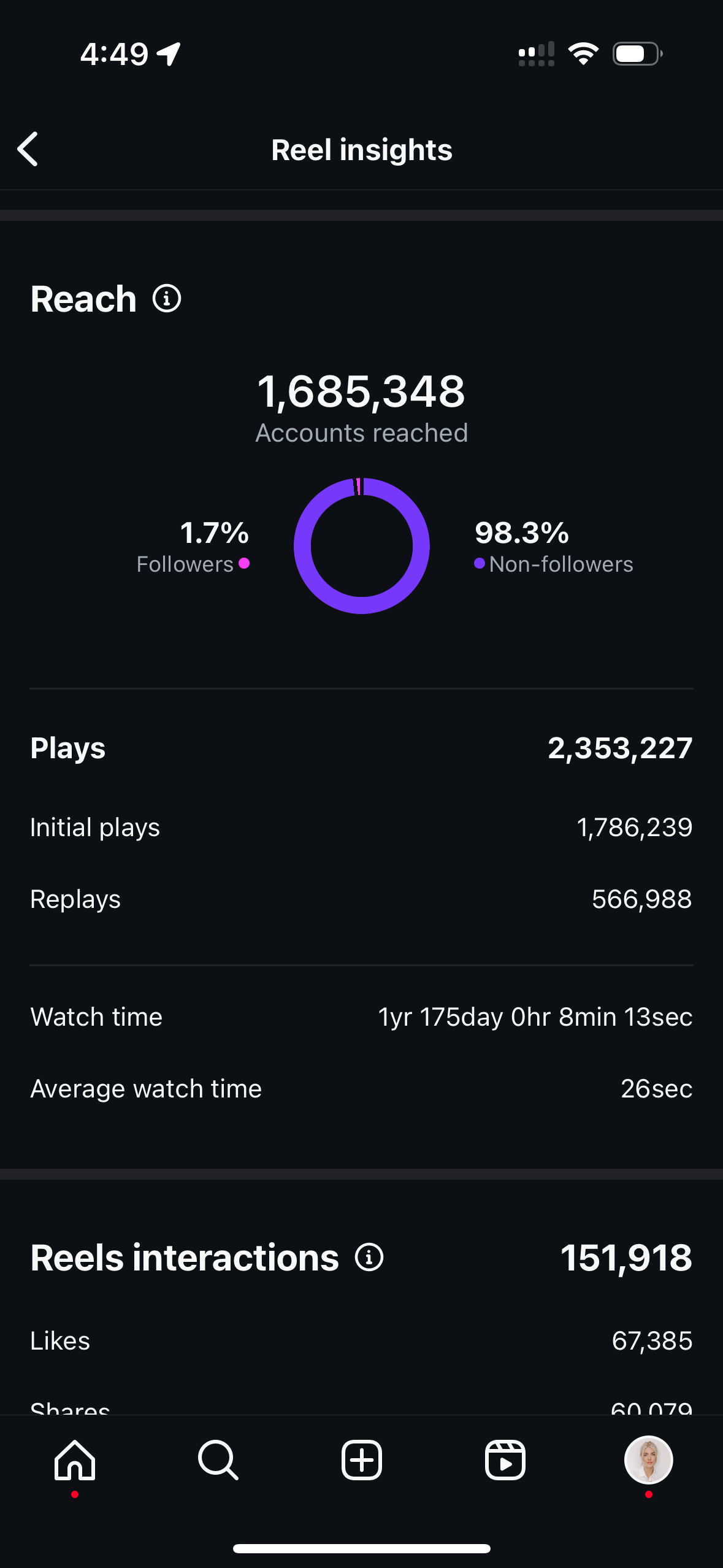Open the info icon next to Reach
723x1568 pixels.
[167, 299]
